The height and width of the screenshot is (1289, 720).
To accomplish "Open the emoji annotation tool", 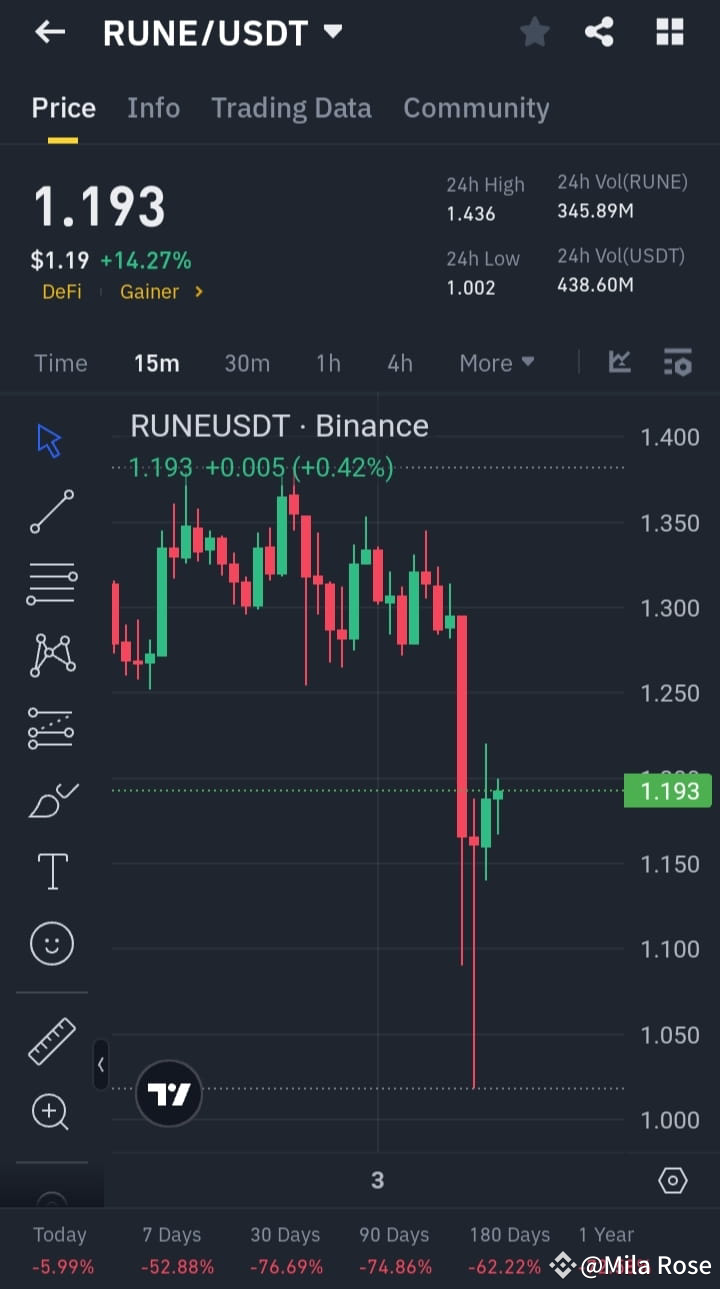I will (51, 943).
